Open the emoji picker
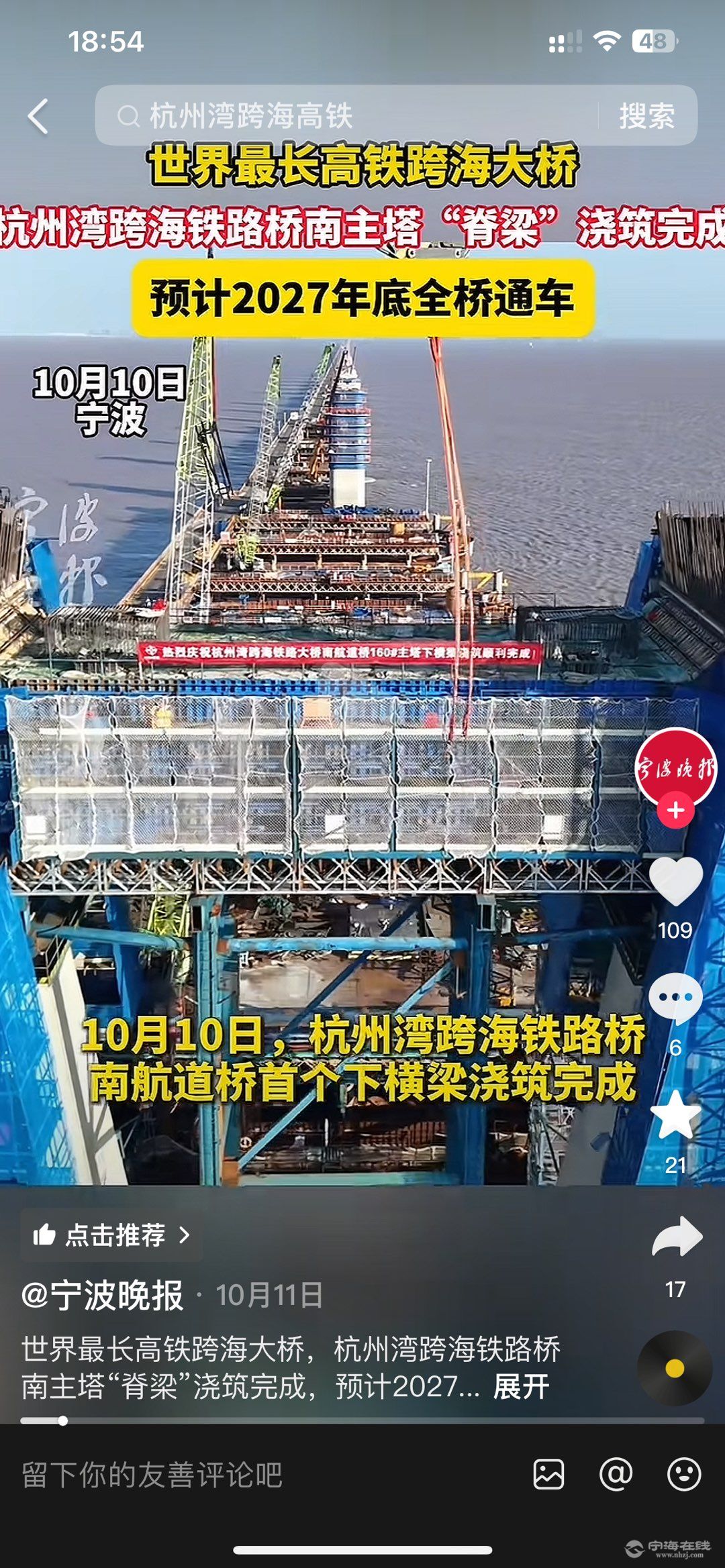725x1568 pixels. [x=684, y=1475]
